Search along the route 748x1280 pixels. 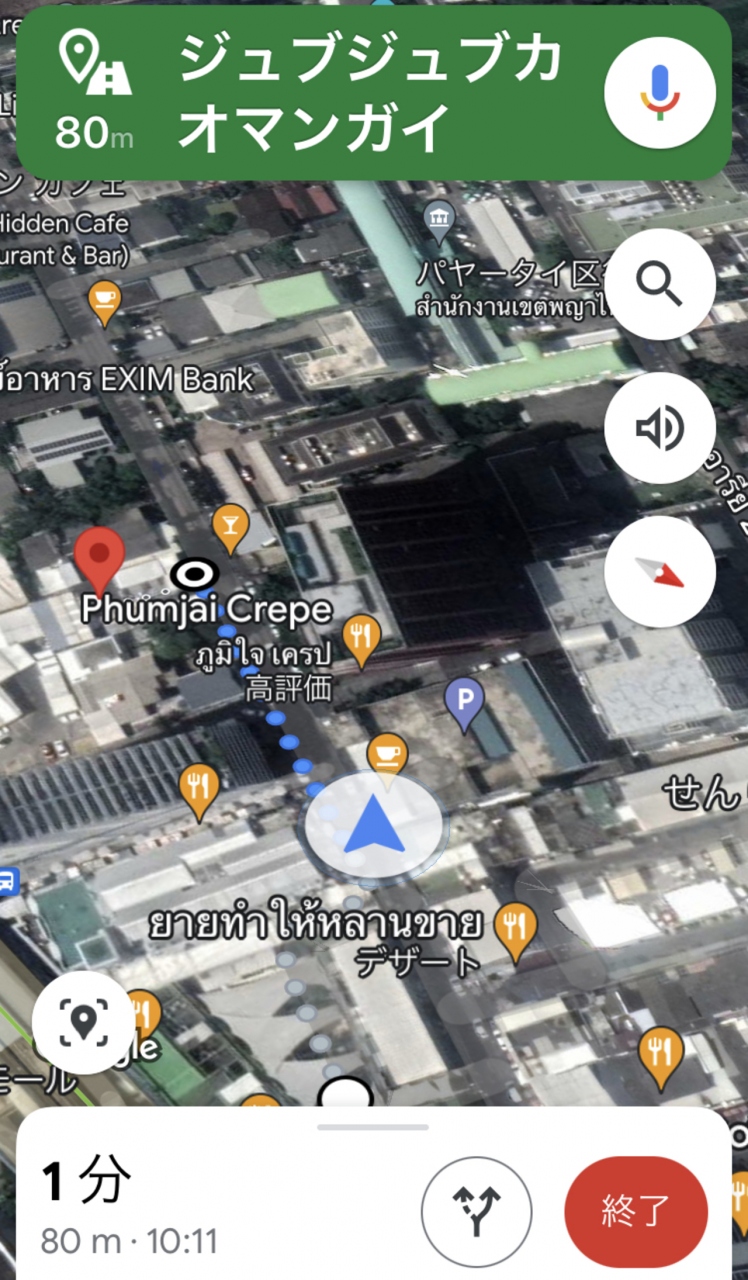659,285
